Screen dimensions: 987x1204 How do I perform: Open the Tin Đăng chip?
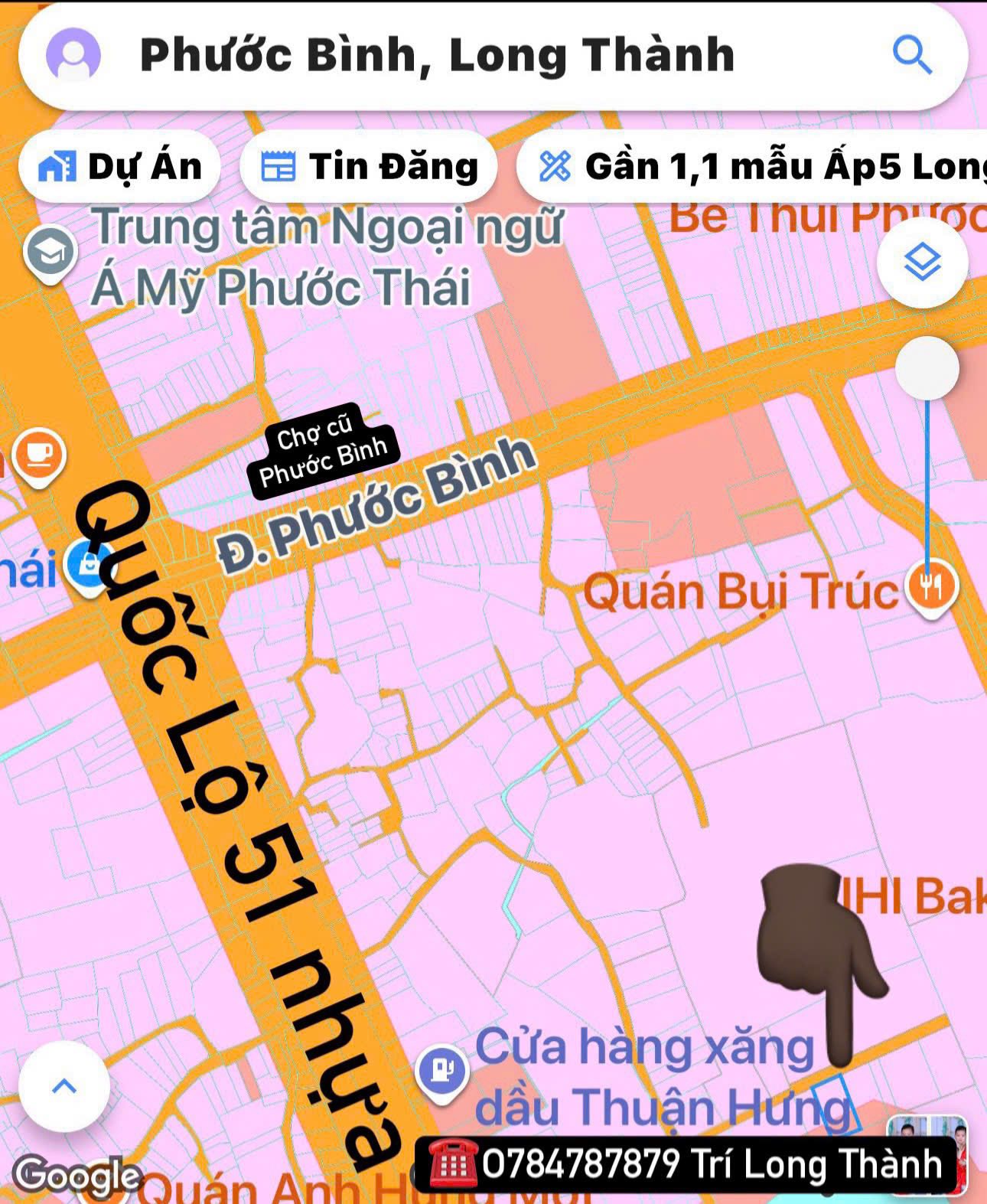[x=369, y=166]
